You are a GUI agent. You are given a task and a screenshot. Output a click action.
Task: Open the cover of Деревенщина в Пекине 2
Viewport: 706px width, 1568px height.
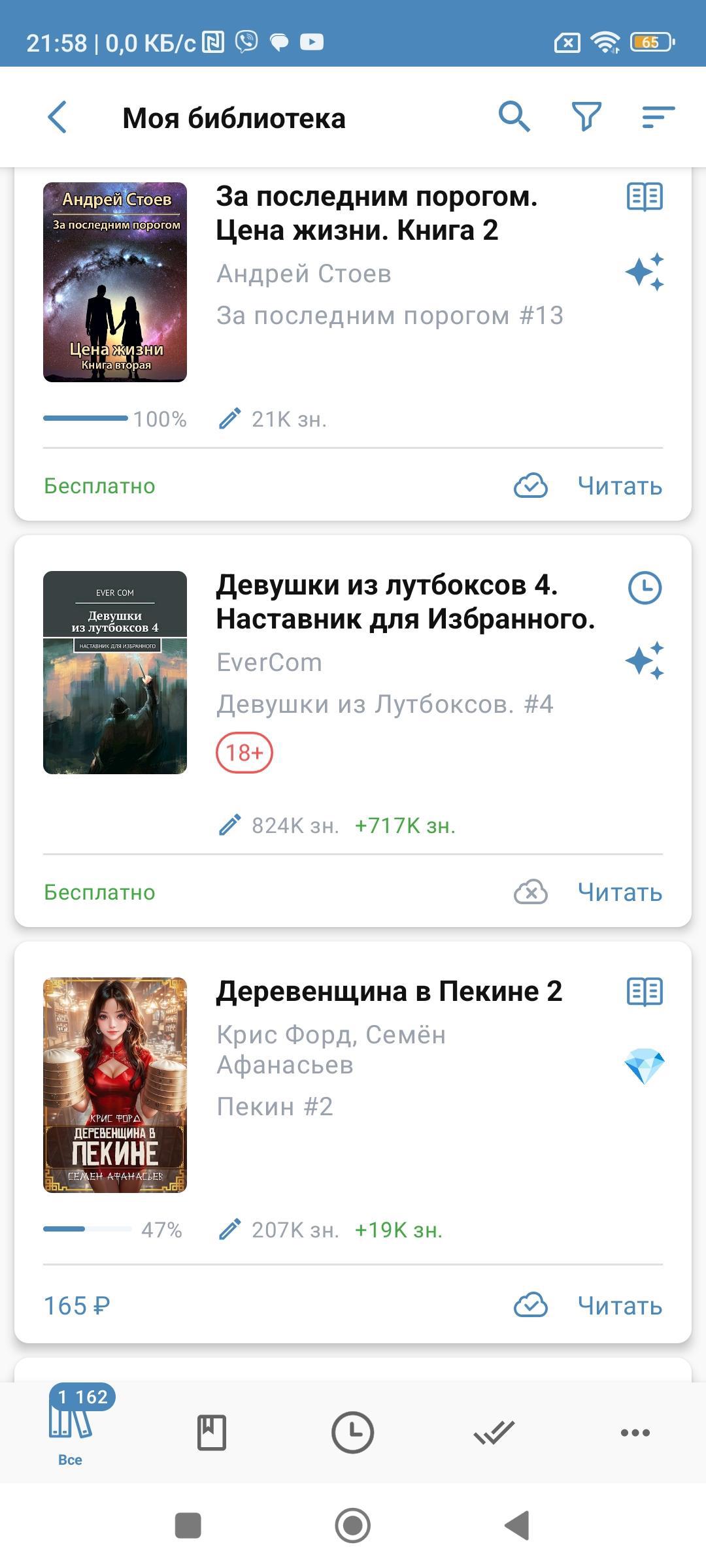pyautogui.click(x=115, y=1085)
